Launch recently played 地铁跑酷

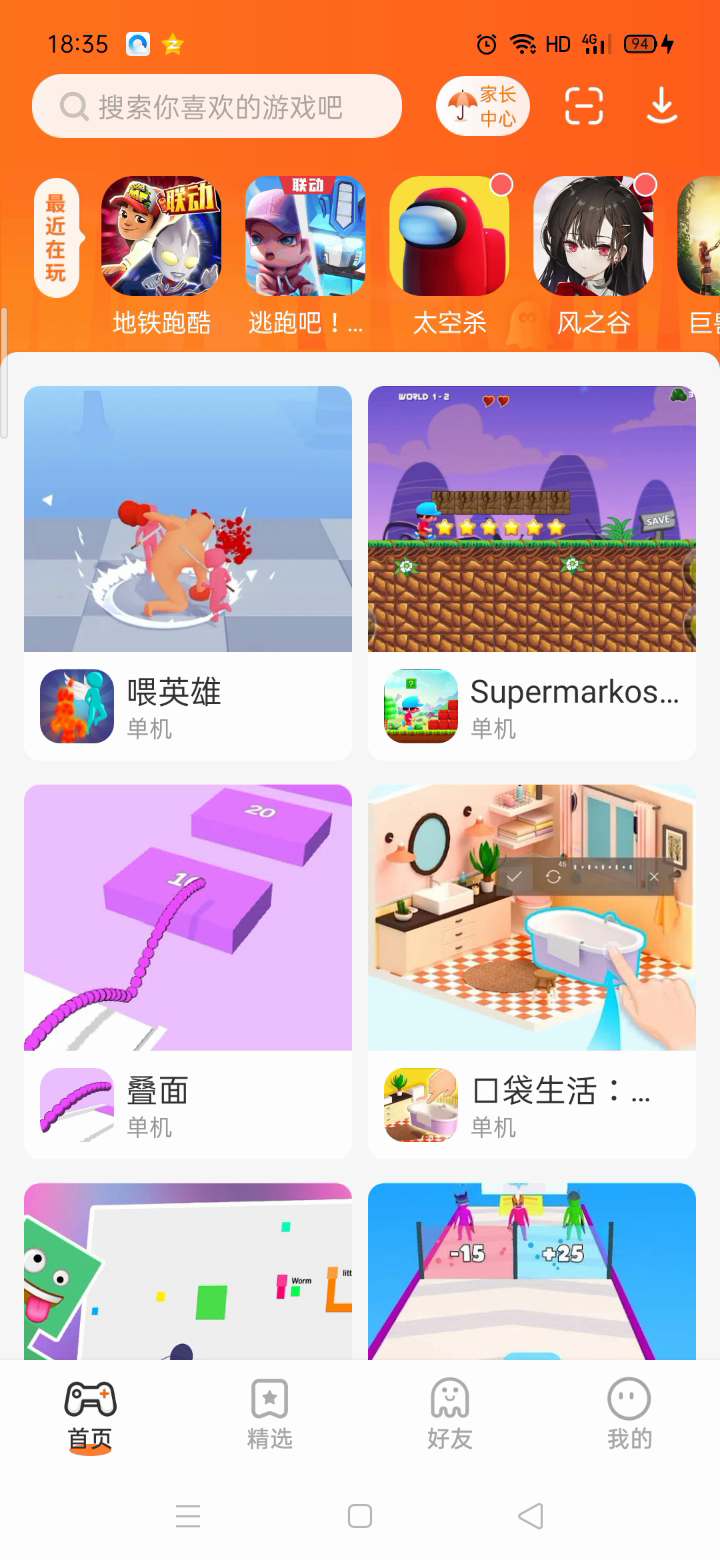161,237
